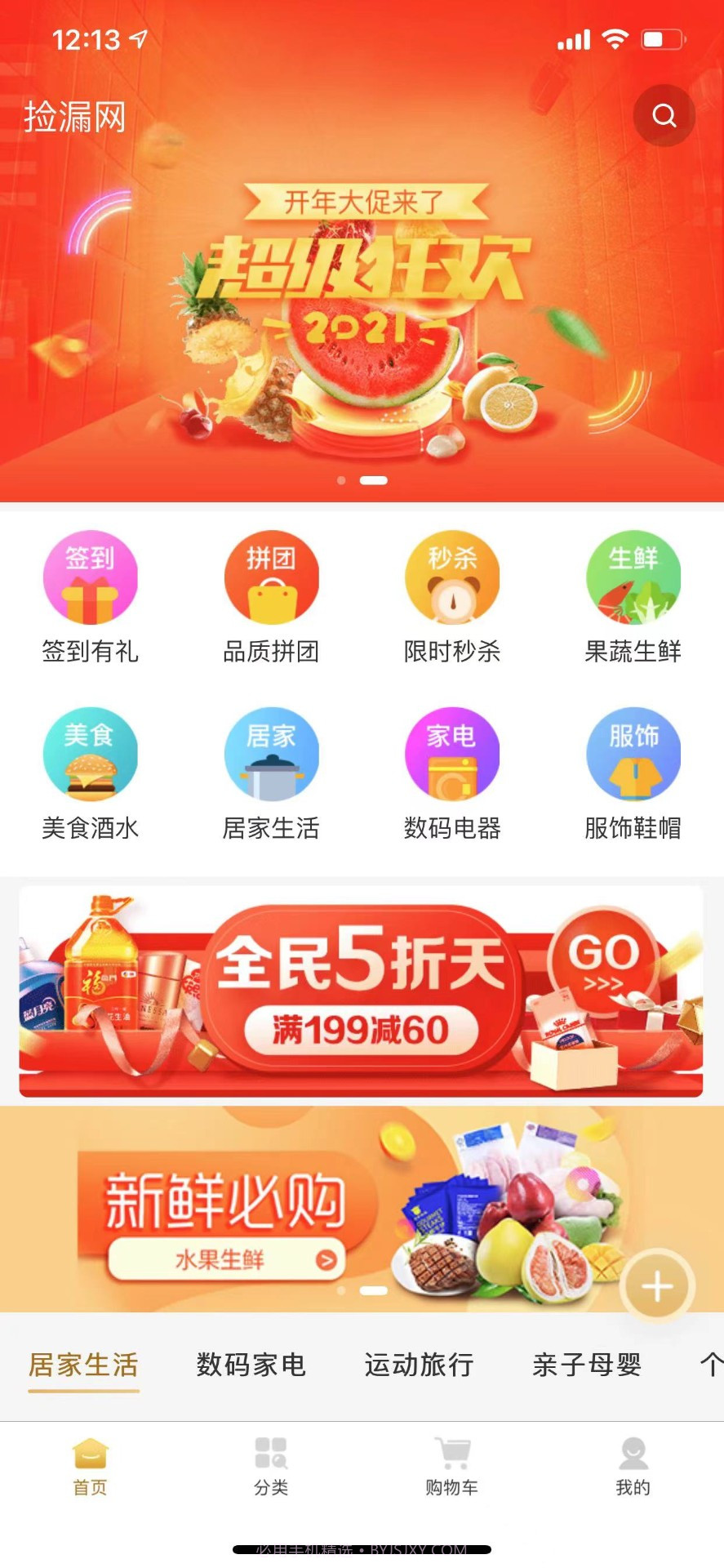Open the 限时秒杀 flash sale icon
The width and height of the screenshot is (724, 1568).
tap(452, 577)
